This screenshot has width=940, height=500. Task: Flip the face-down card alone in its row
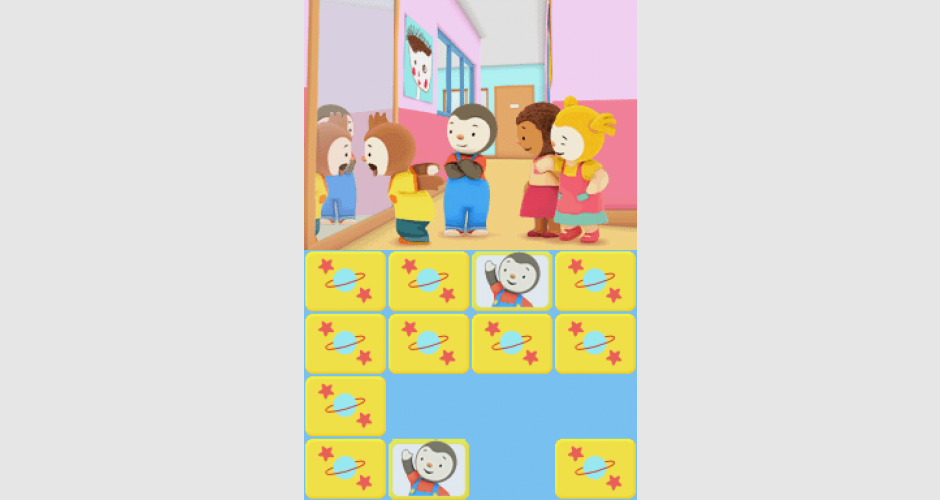point(345,405)
